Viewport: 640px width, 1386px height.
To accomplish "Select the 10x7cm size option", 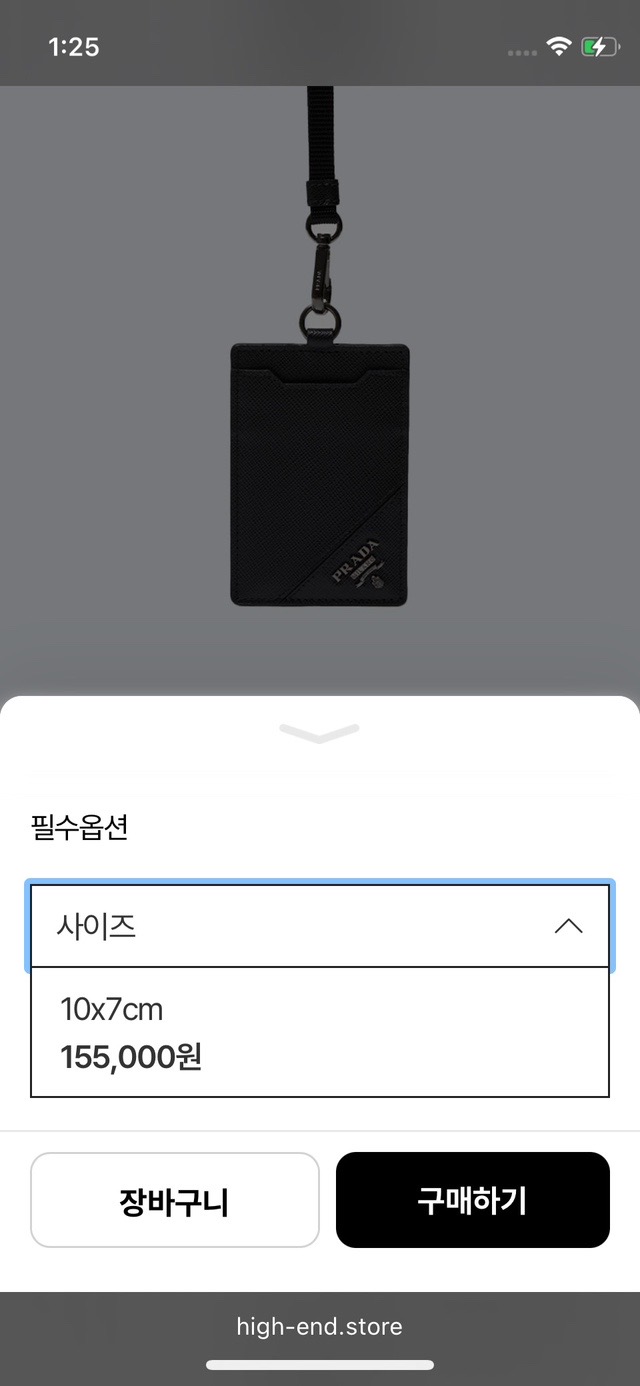I will point(320,1032).
